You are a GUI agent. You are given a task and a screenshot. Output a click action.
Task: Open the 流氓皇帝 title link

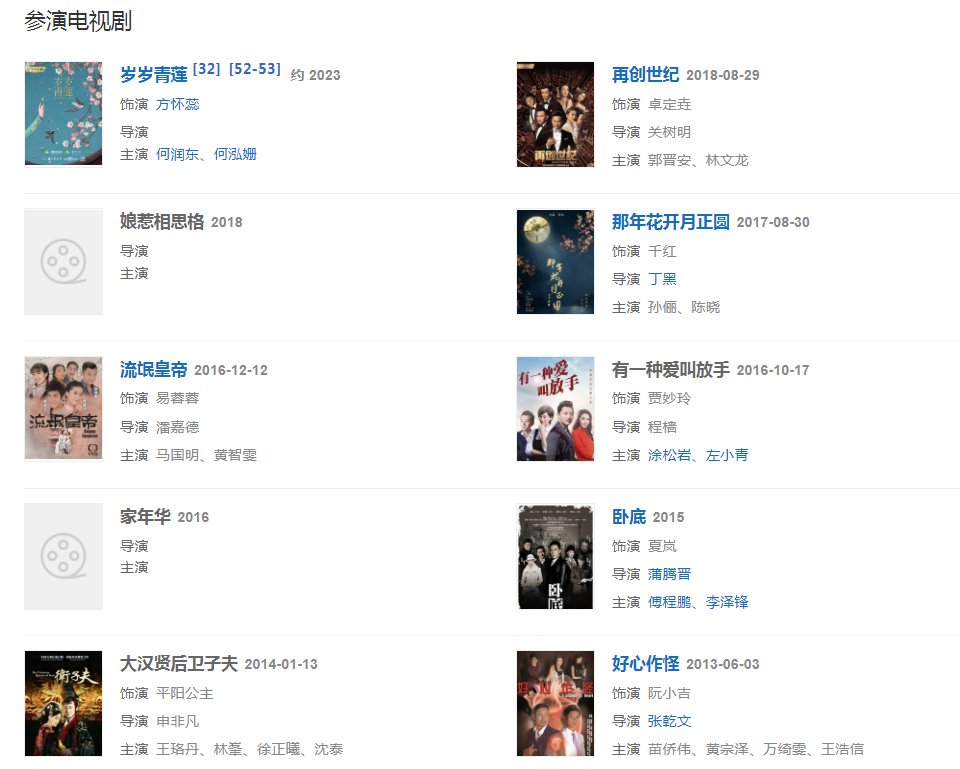pos(153,370)
